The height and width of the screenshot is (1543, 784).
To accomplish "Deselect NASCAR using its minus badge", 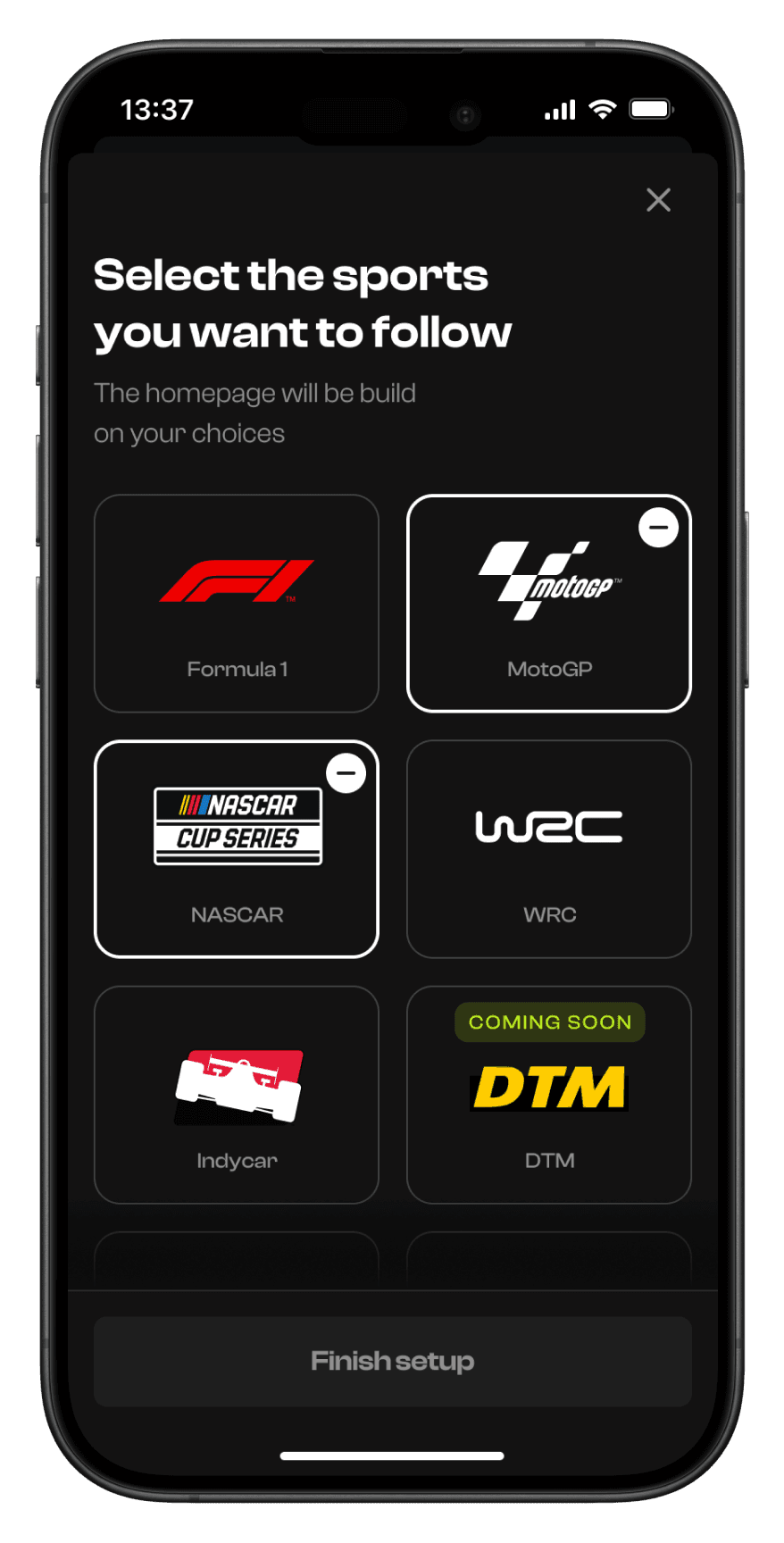I will click(x=346, y=774).
